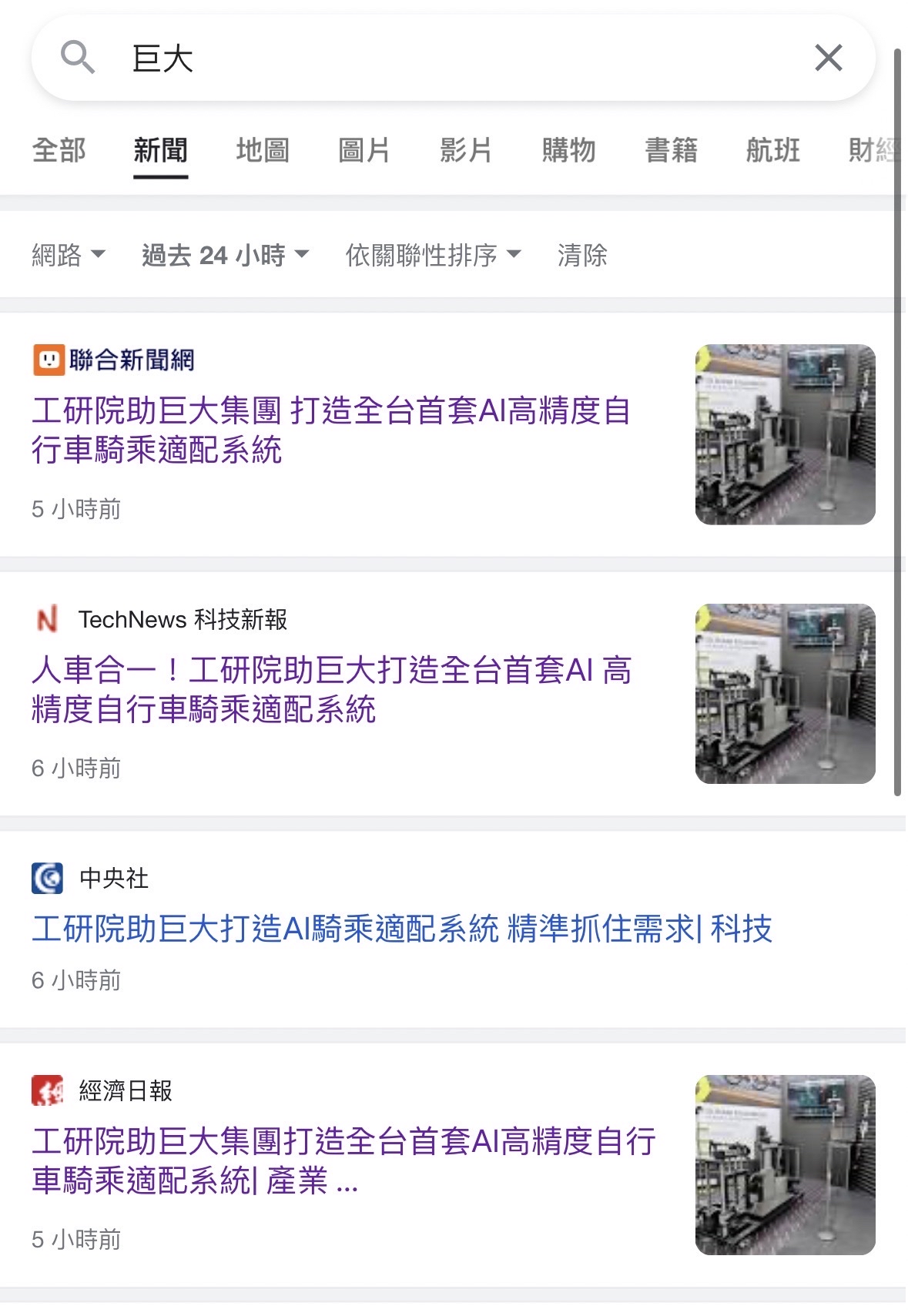Switch to the 全部 tab

59,152
